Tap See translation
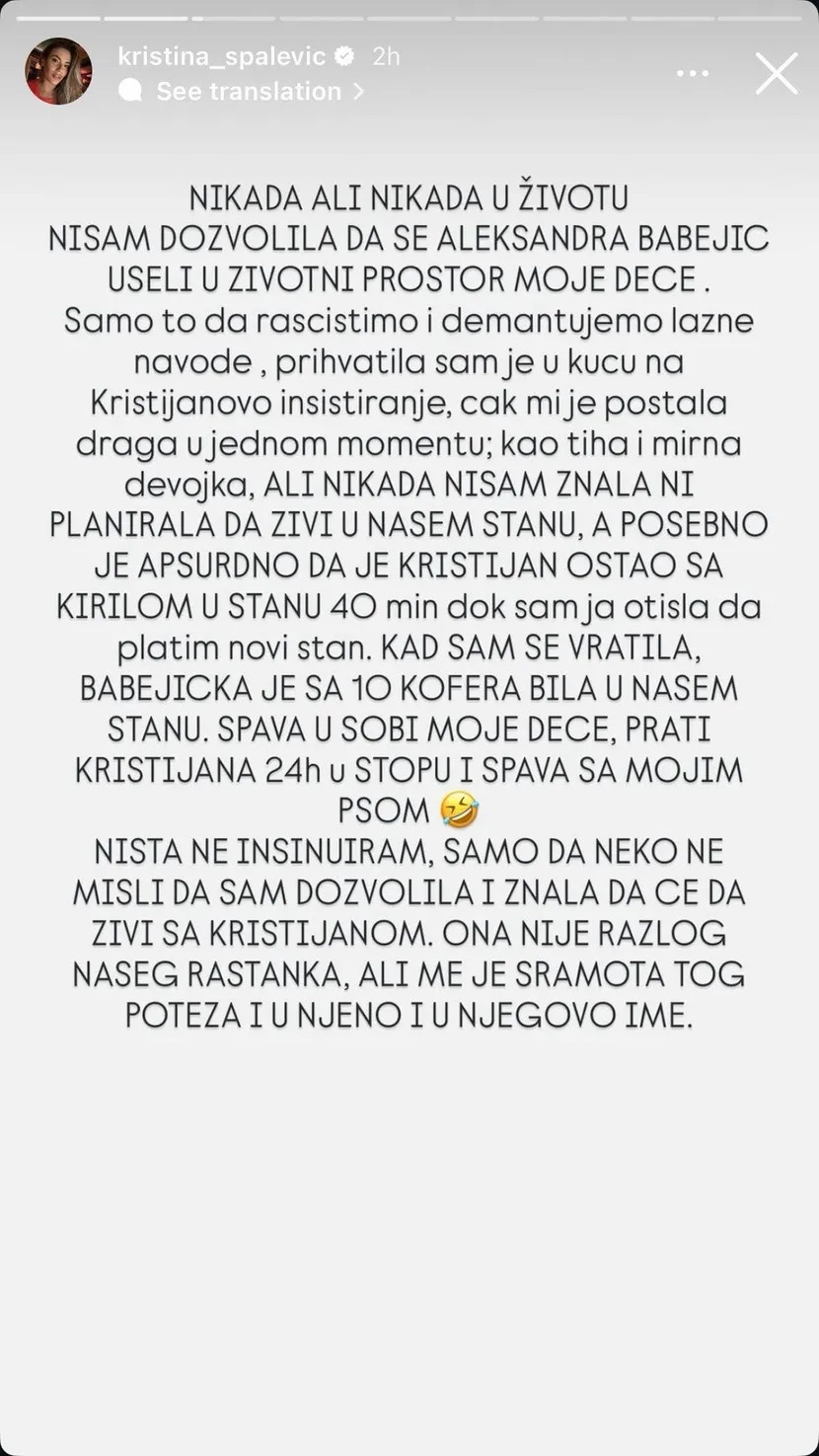The height and width of the screenshot is (1456, 819). [x=249, y=92]
